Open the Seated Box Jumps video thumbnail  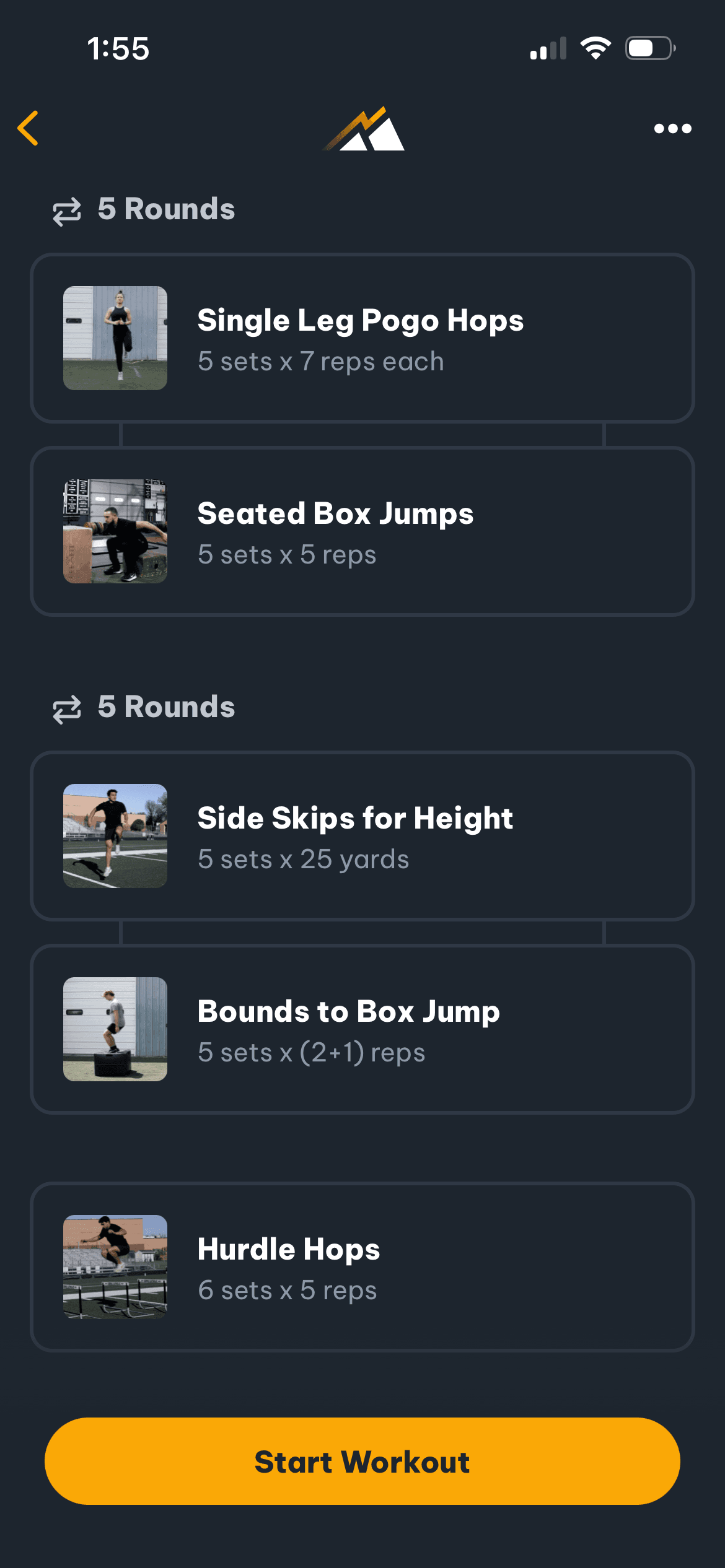pos(115,531)
